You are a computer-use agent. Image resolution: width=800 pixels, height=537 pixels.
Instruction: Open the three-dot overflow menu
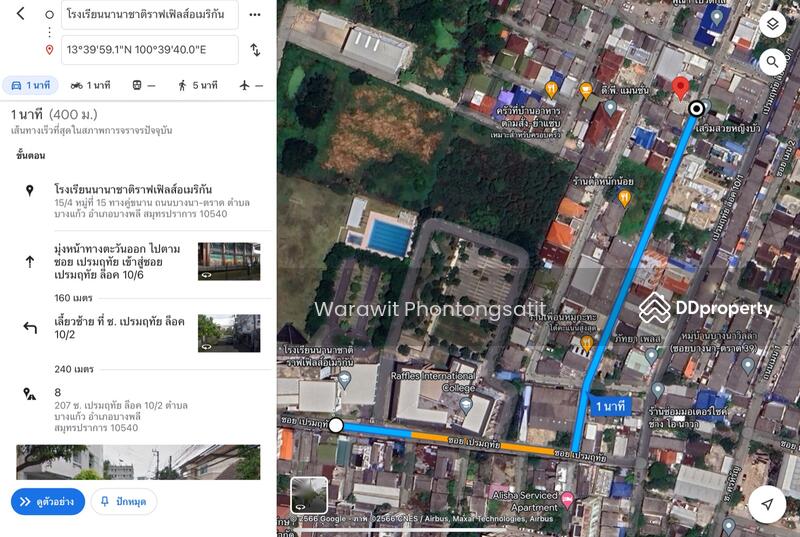(255, 15)
